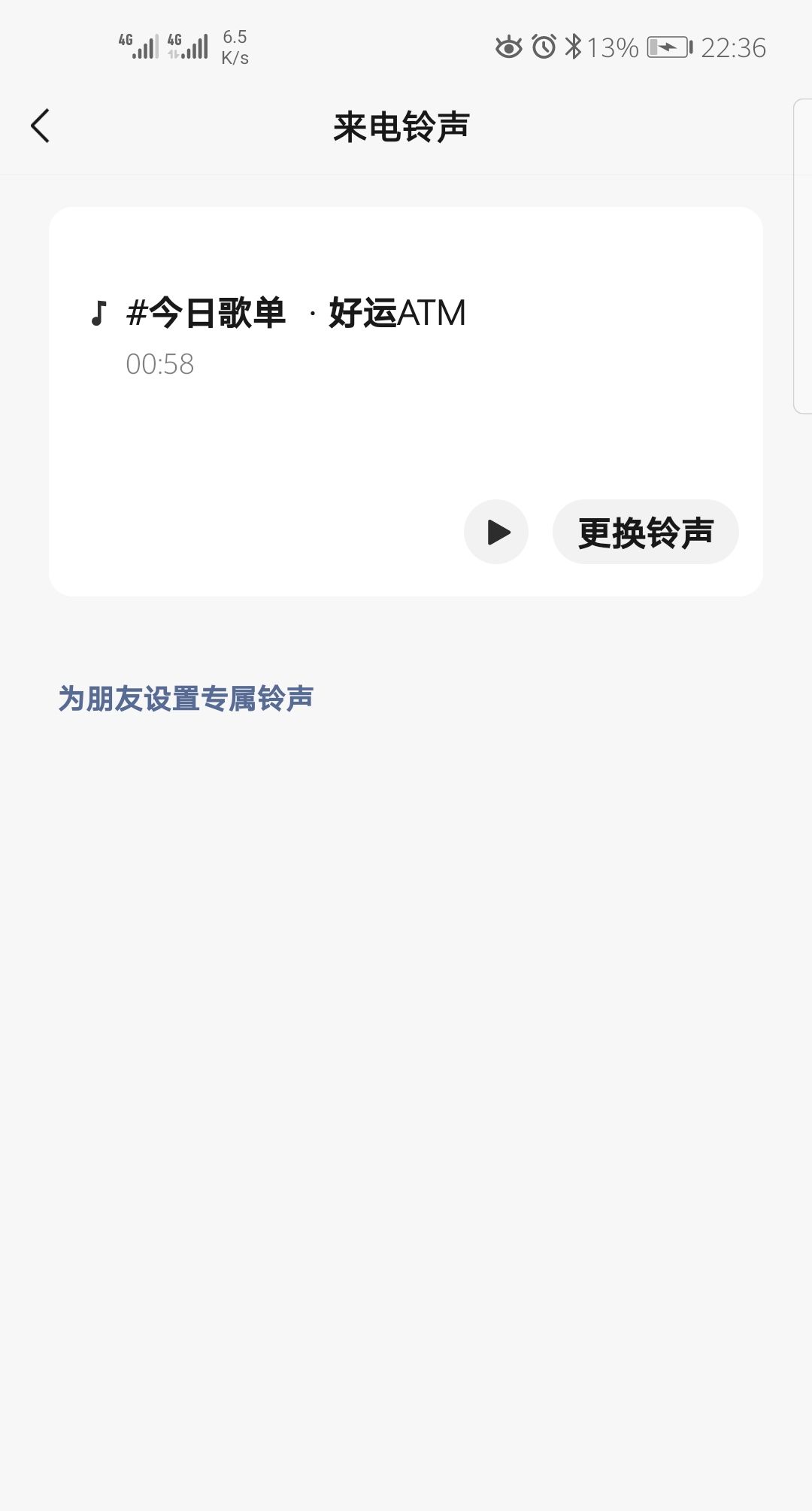Tap the eye-protection mode icon in status bar
Screen dimensions: 812x1511
tap(510, 47)
